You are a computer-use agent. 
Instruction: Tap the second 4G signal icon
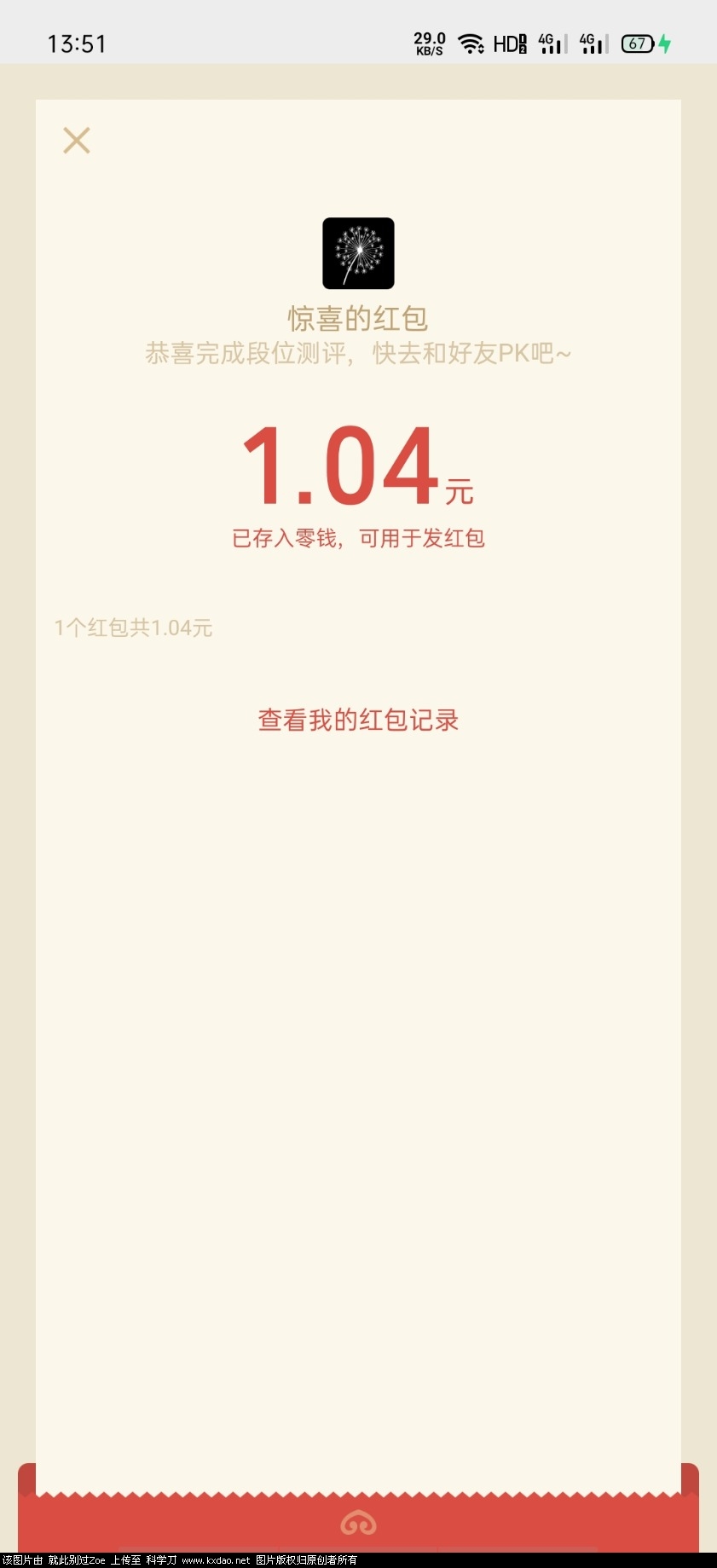click(589, 42)
